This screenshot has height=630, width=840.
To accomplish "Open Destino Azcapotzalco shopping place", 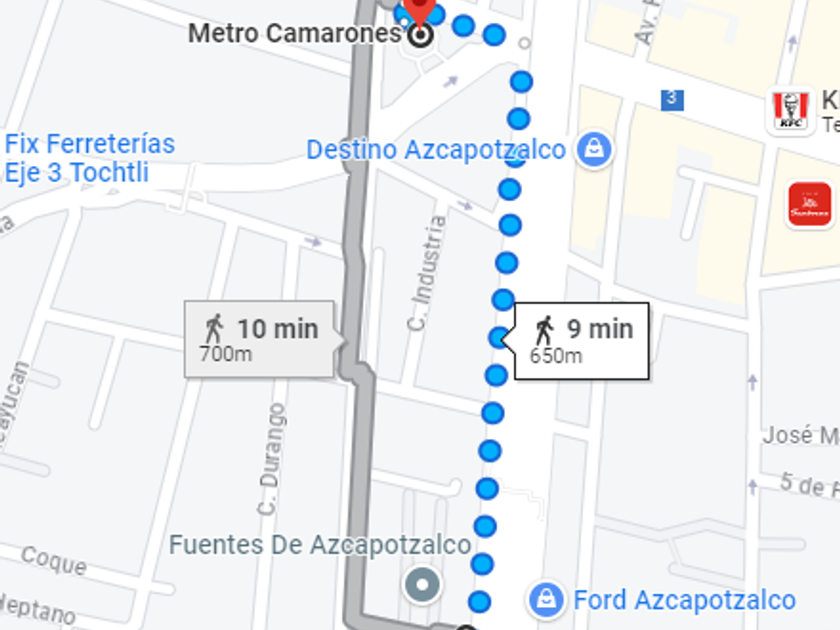I will (x=595, y=150).
